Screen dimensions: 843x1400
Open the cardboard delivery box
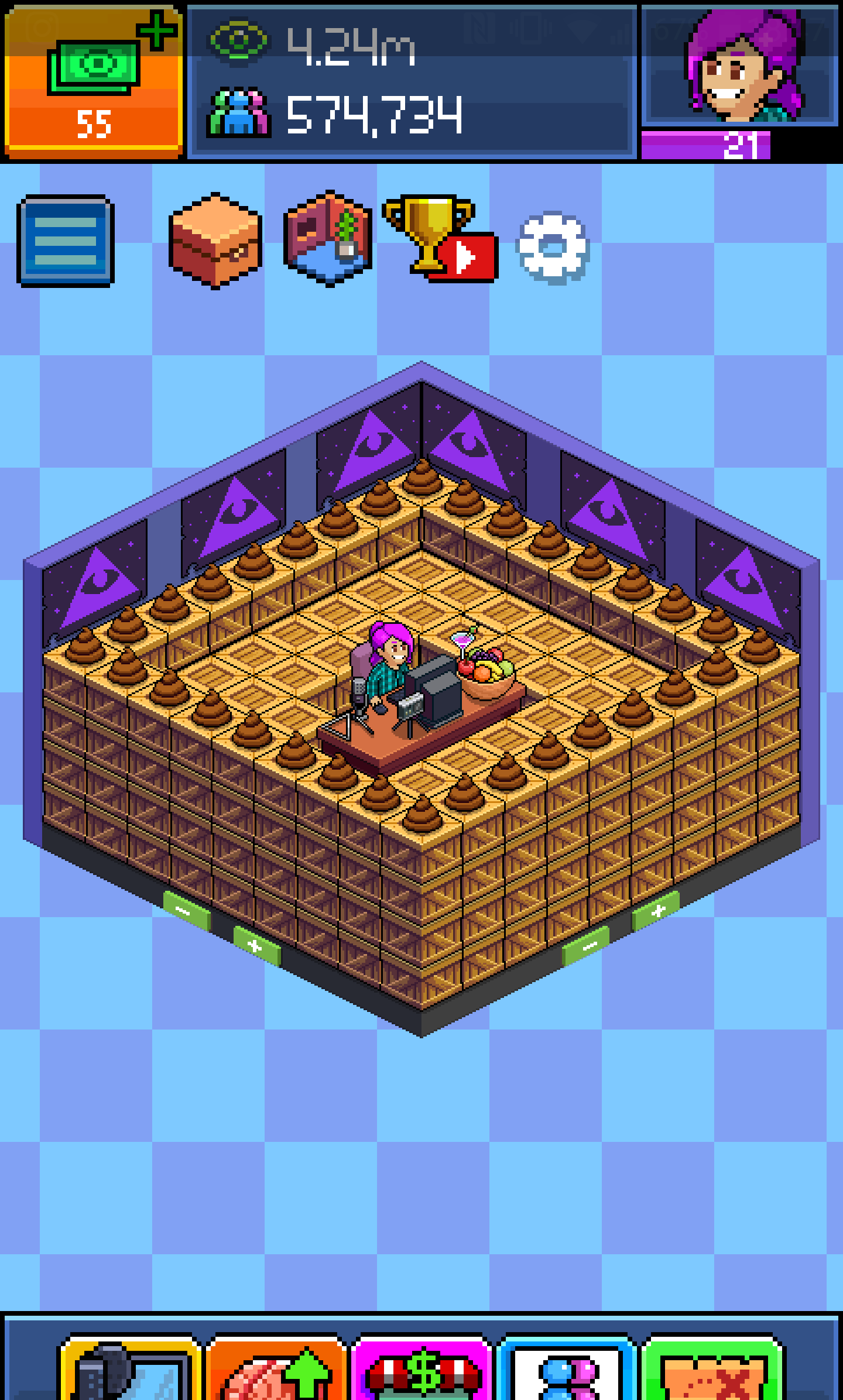[x=215, y=241]
